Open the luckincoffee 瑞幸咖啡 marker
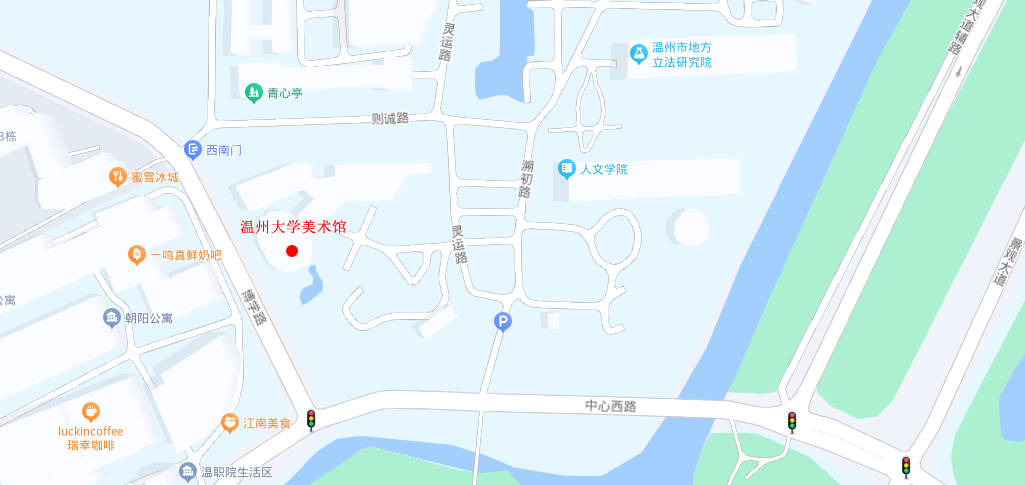This screenshot has height=485, width=1025. click(x=91, y=412)
